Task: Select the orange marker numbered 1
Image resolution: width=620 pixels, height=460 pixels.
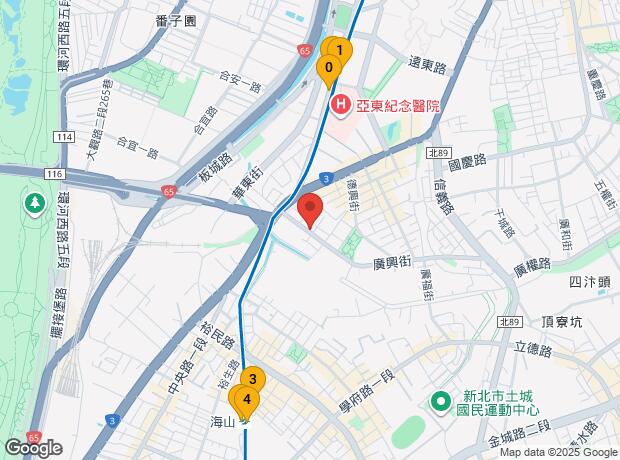Action: pos(340,50)
